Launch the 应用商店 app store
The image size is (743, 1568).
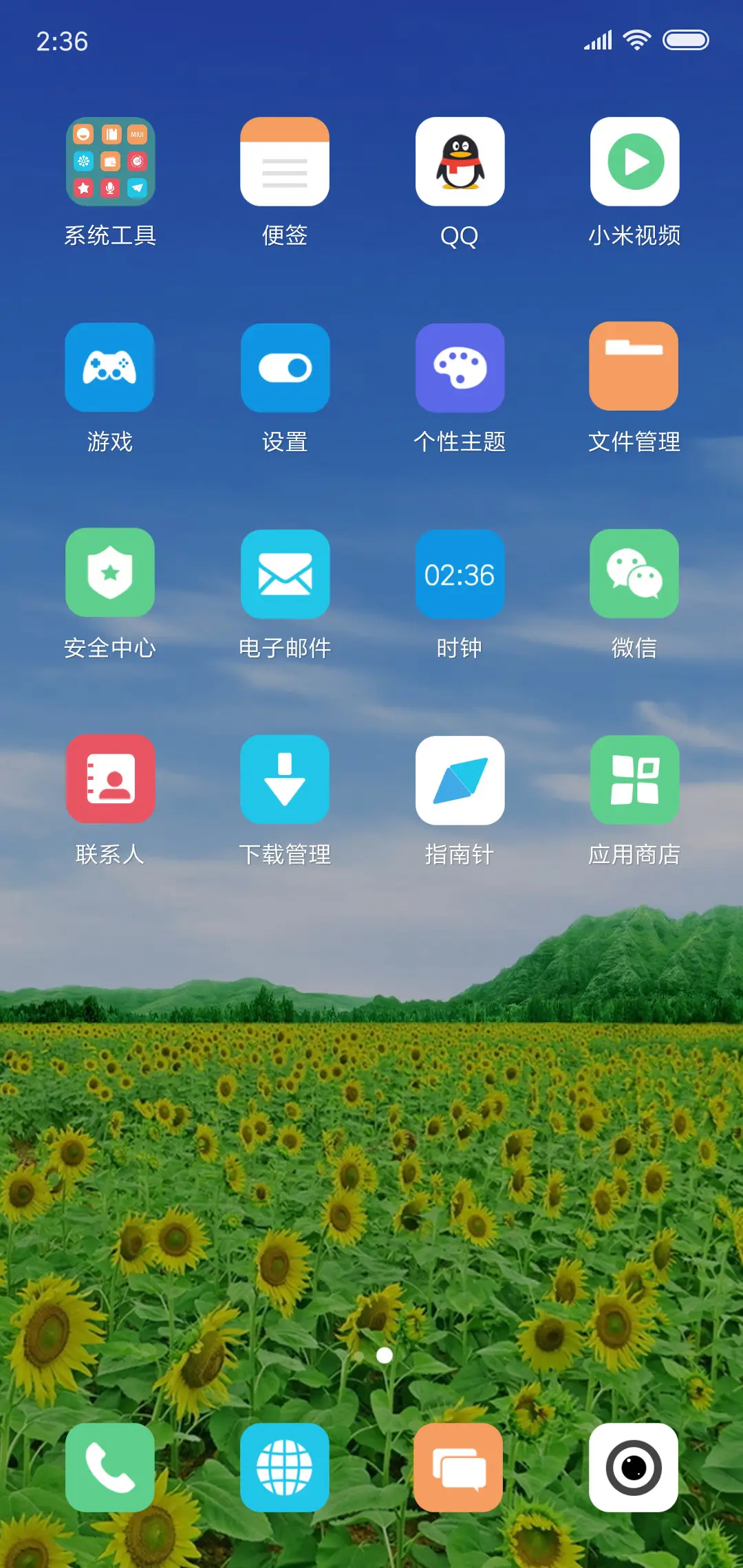pos(634,778)
